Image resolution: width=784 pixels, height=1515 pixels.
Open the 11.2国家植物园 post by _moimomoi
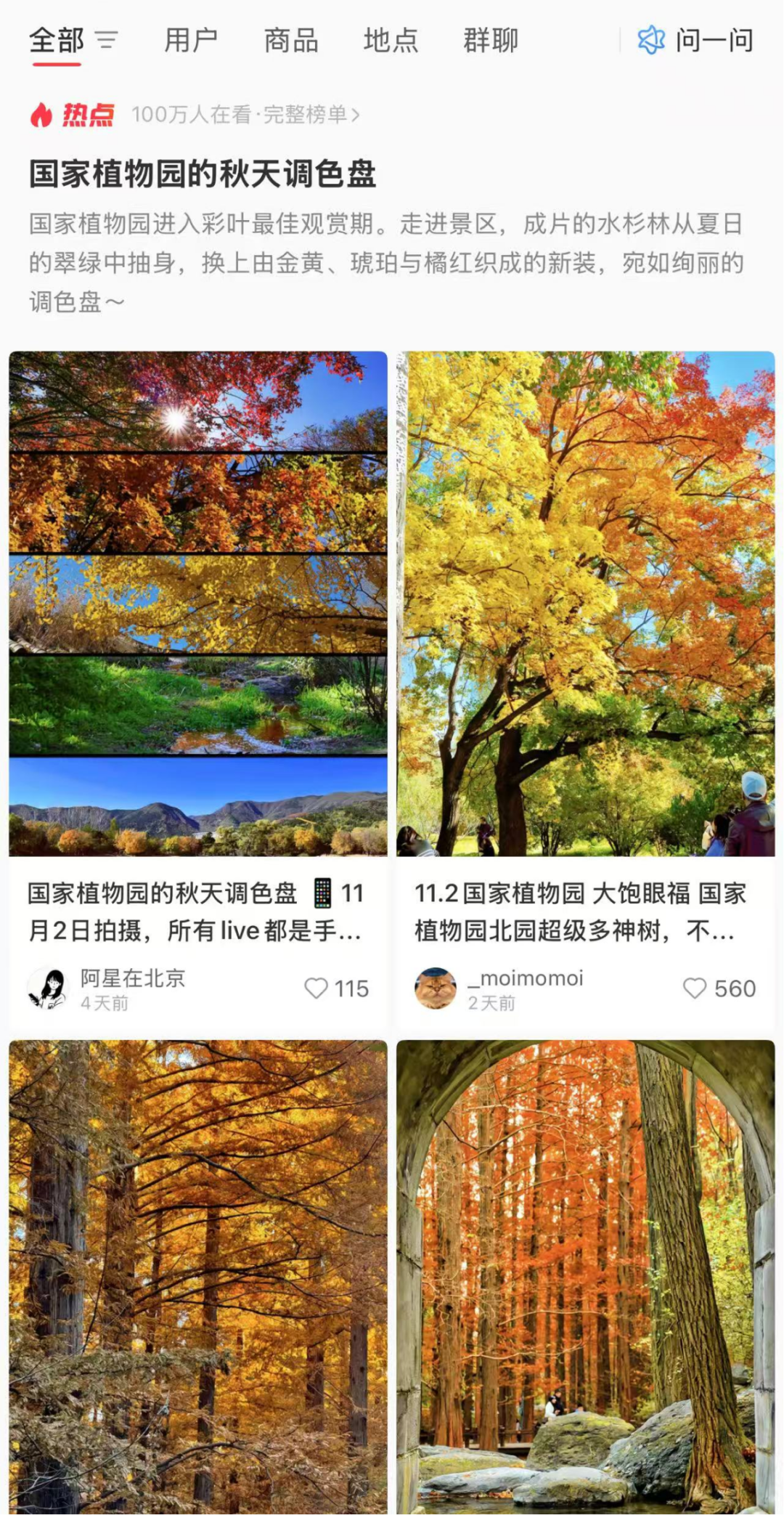pos(585,604)
